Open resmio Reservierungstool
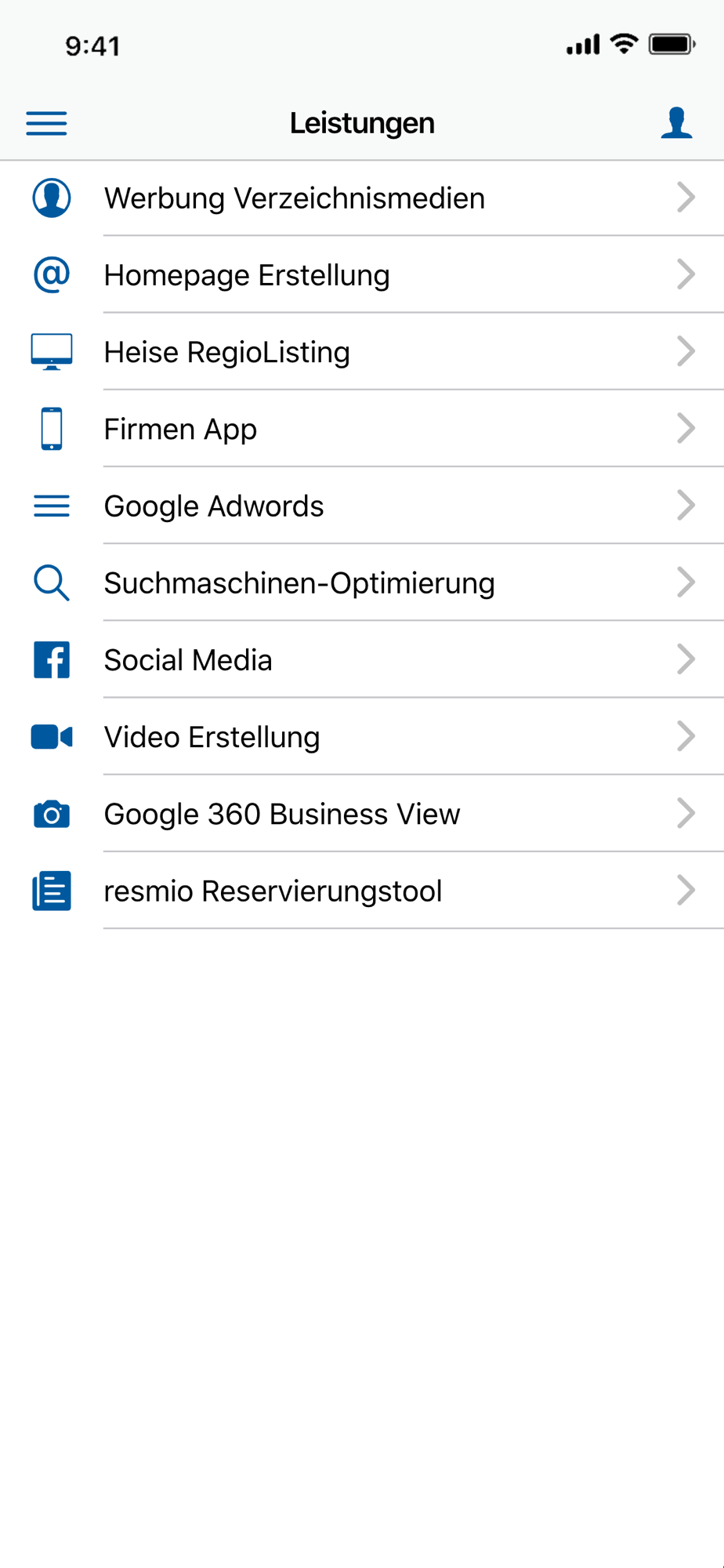 click(362, 891)
